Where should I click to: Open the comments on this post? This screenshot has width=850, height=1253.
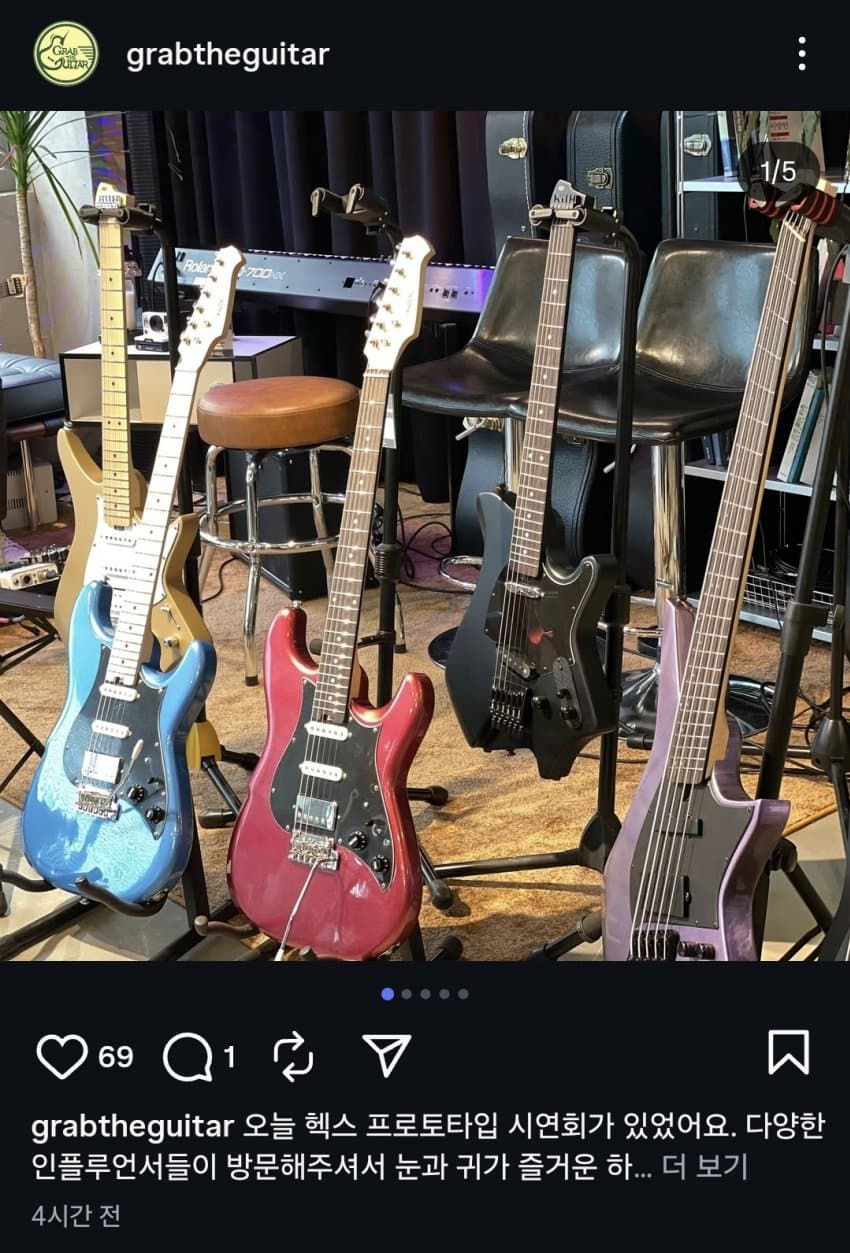[188, 1056]
